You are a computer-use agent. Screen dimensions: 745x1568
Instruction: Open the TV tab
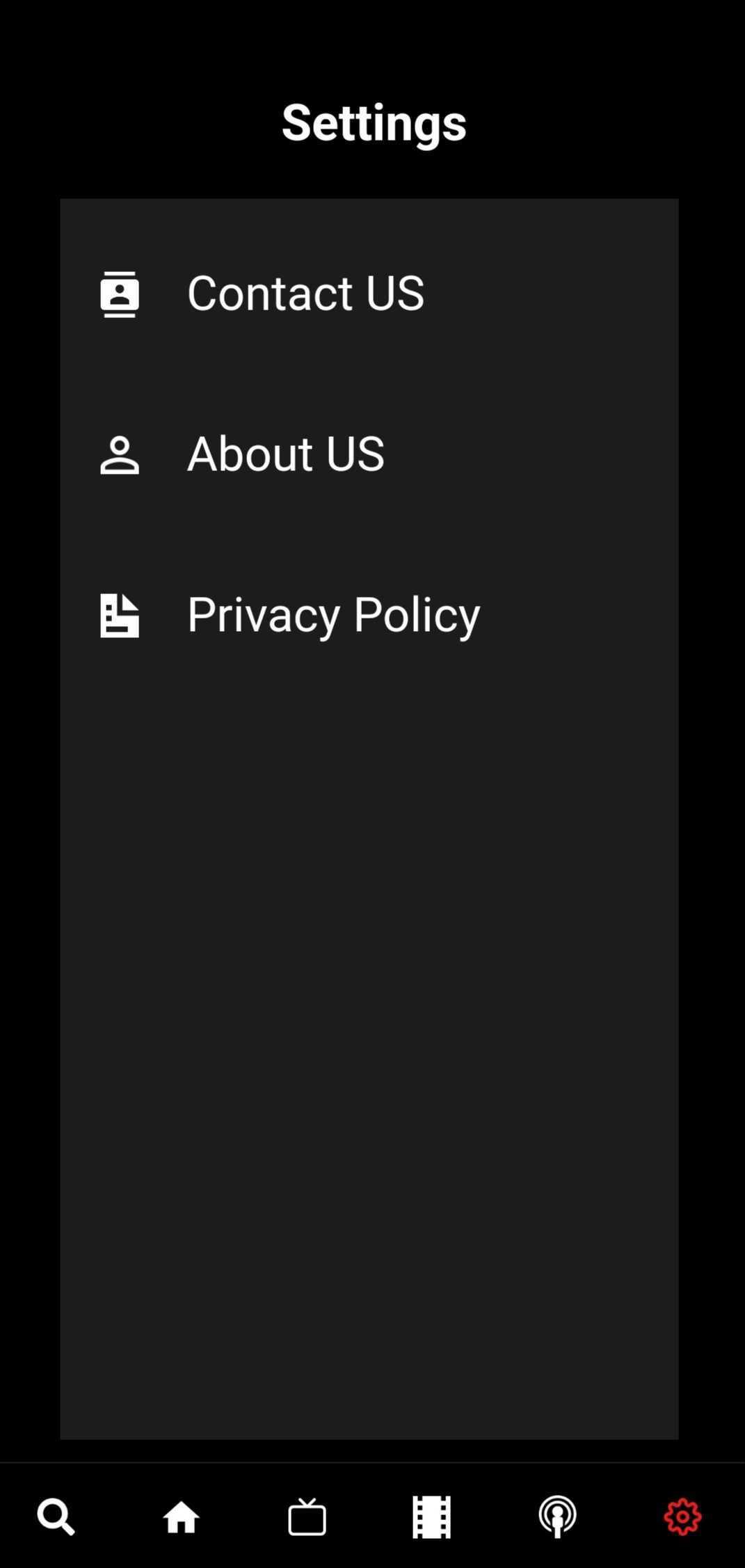(x=307, y=1517)
